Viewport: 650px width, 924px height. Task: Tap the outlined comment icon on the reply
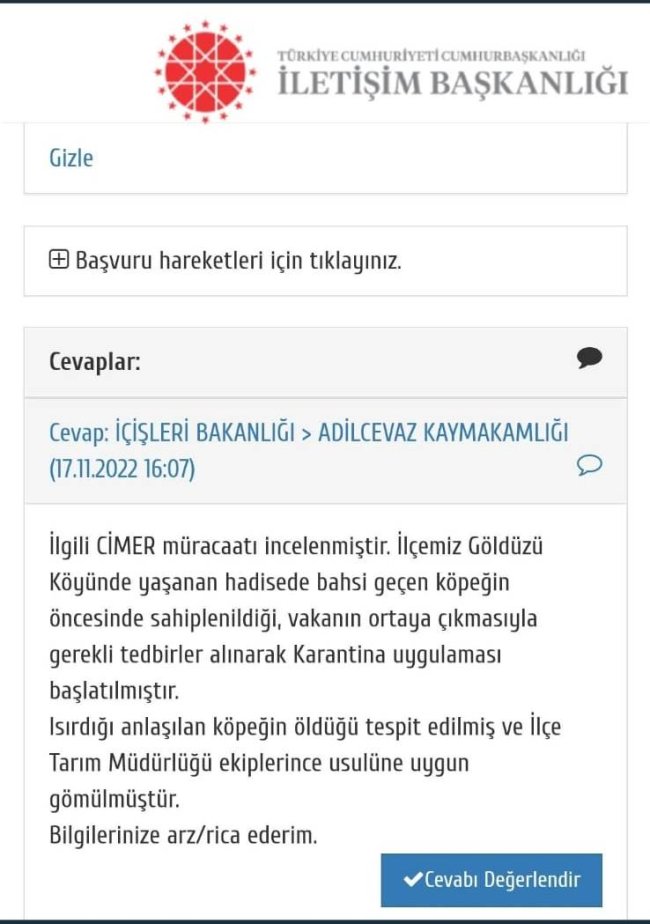pyautogui.click(x=590, y=465)
